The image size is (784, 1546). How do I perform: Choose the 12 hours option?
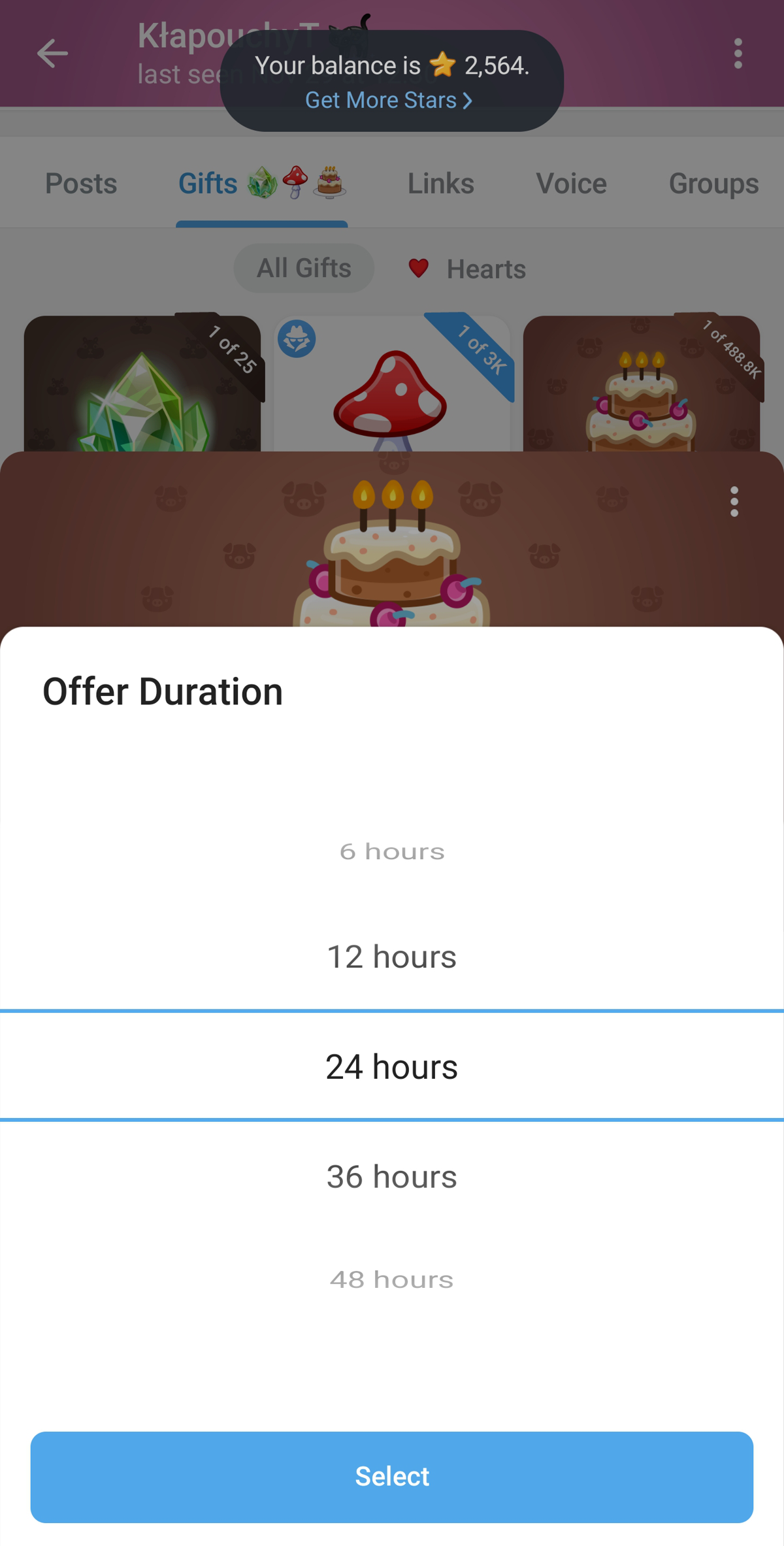click(392, 957)
